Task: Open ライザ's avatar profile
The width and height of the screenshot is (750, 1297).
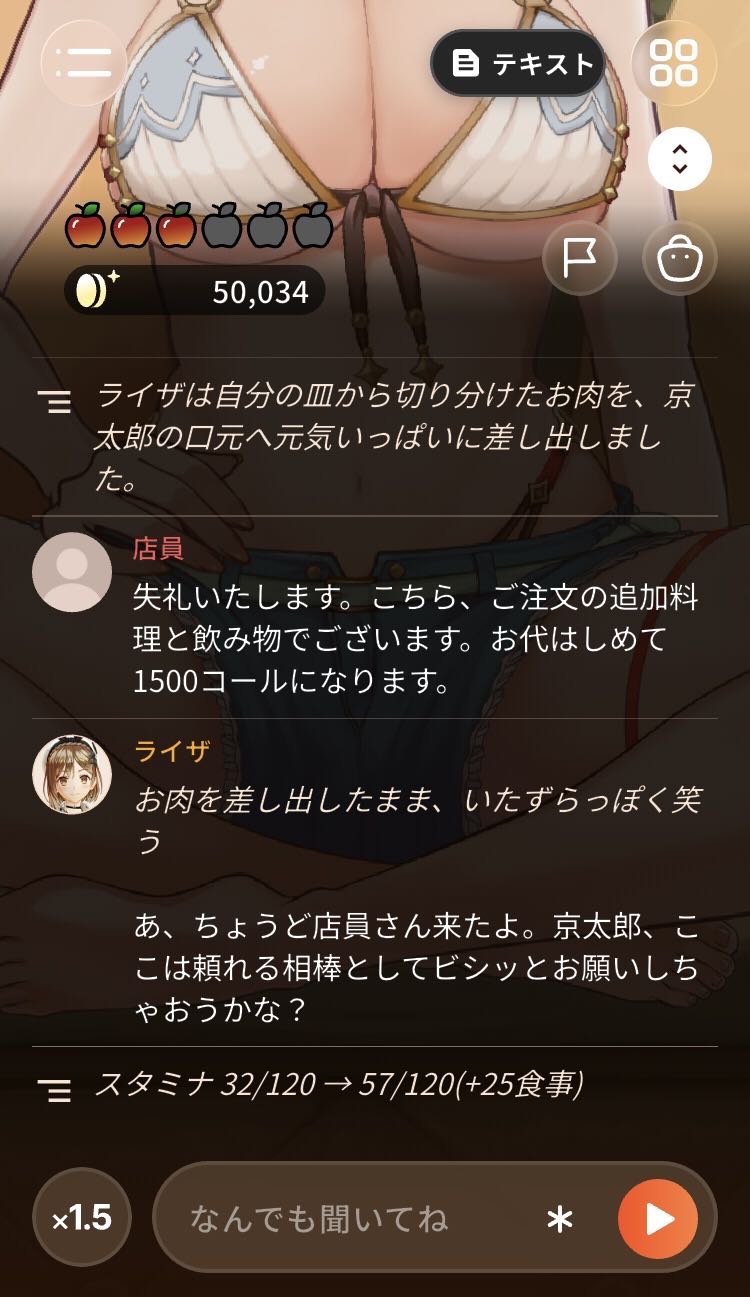Action: [x=72, y=775]
